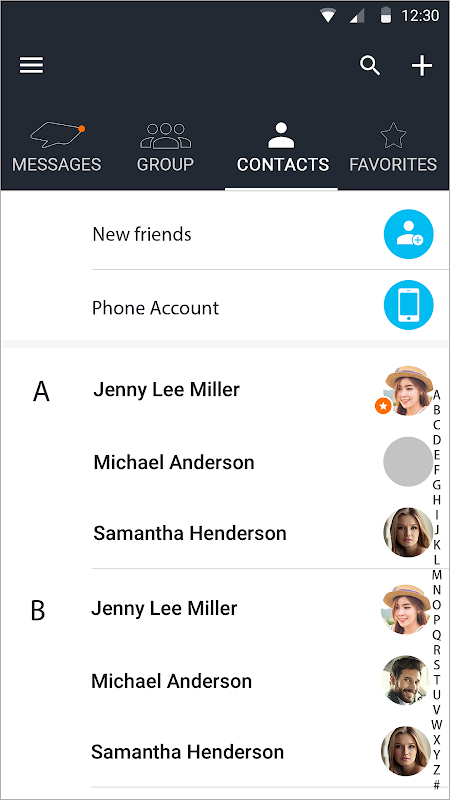Jump to # in the alphabet index
Screen dimensions: 450x800
coord(437,785)
